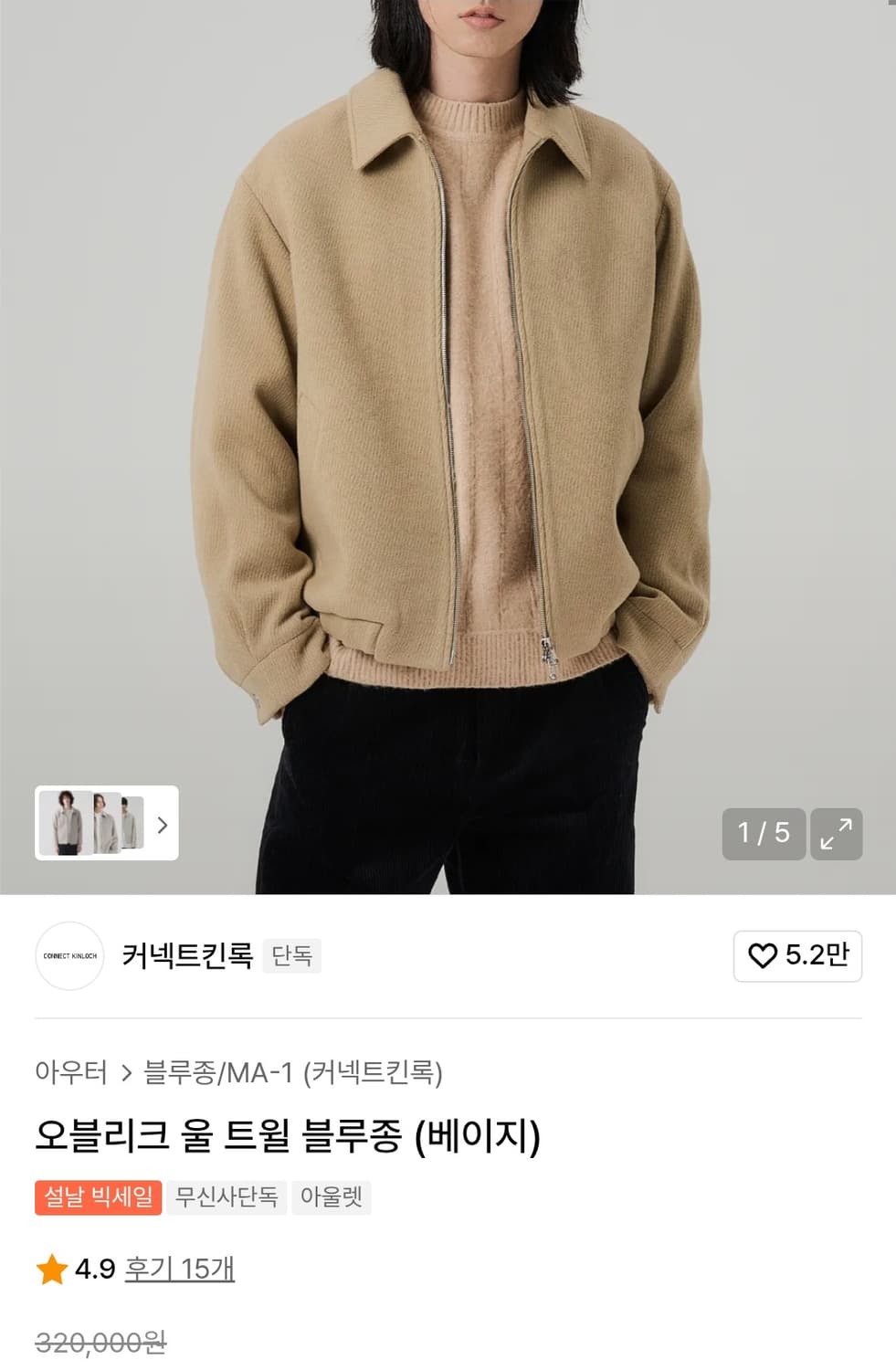The width and height of the screenshot is (896, 1370).
Task: Tap the 설날 빅세일 sale badge
Action: (98, 1198)
